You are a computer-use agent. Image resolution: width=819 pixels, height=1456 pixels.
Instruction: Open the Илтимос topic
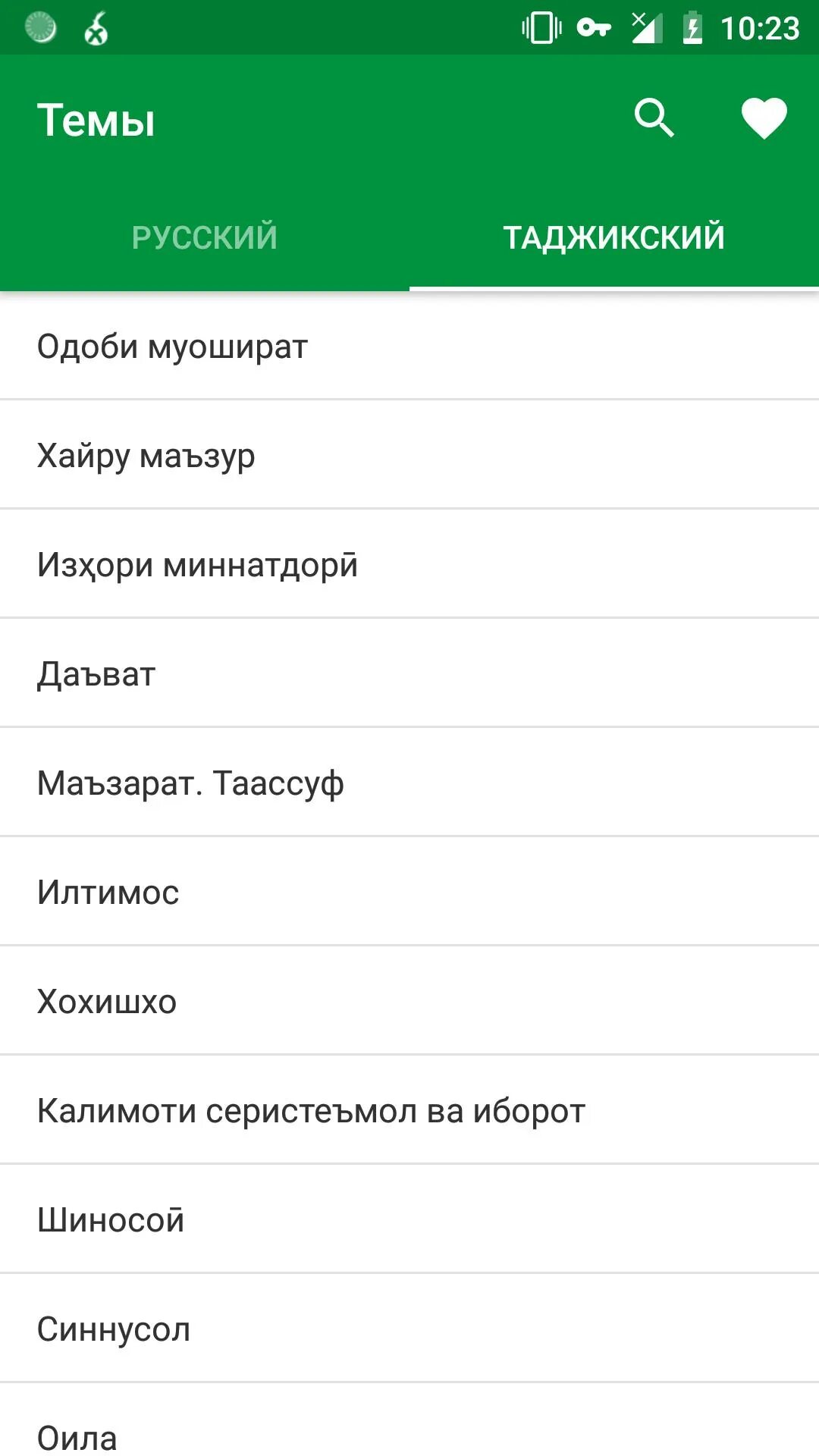coord(409,892)
